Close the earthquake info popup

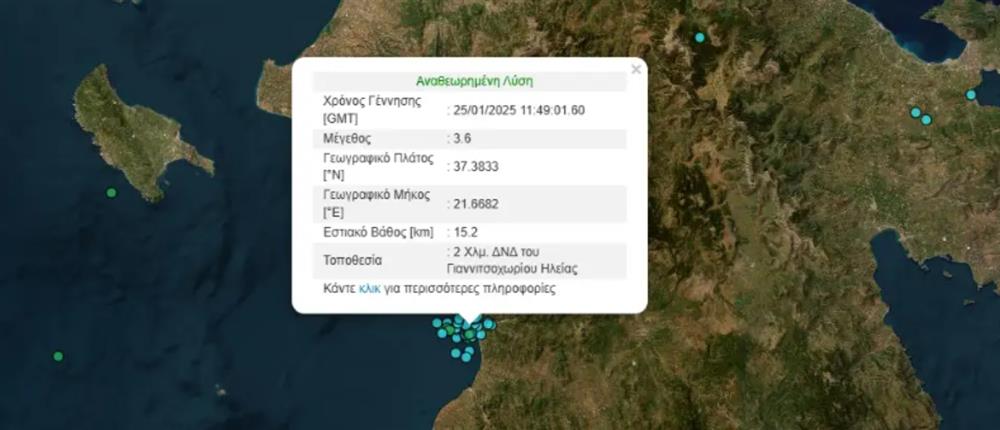point(636,70)
